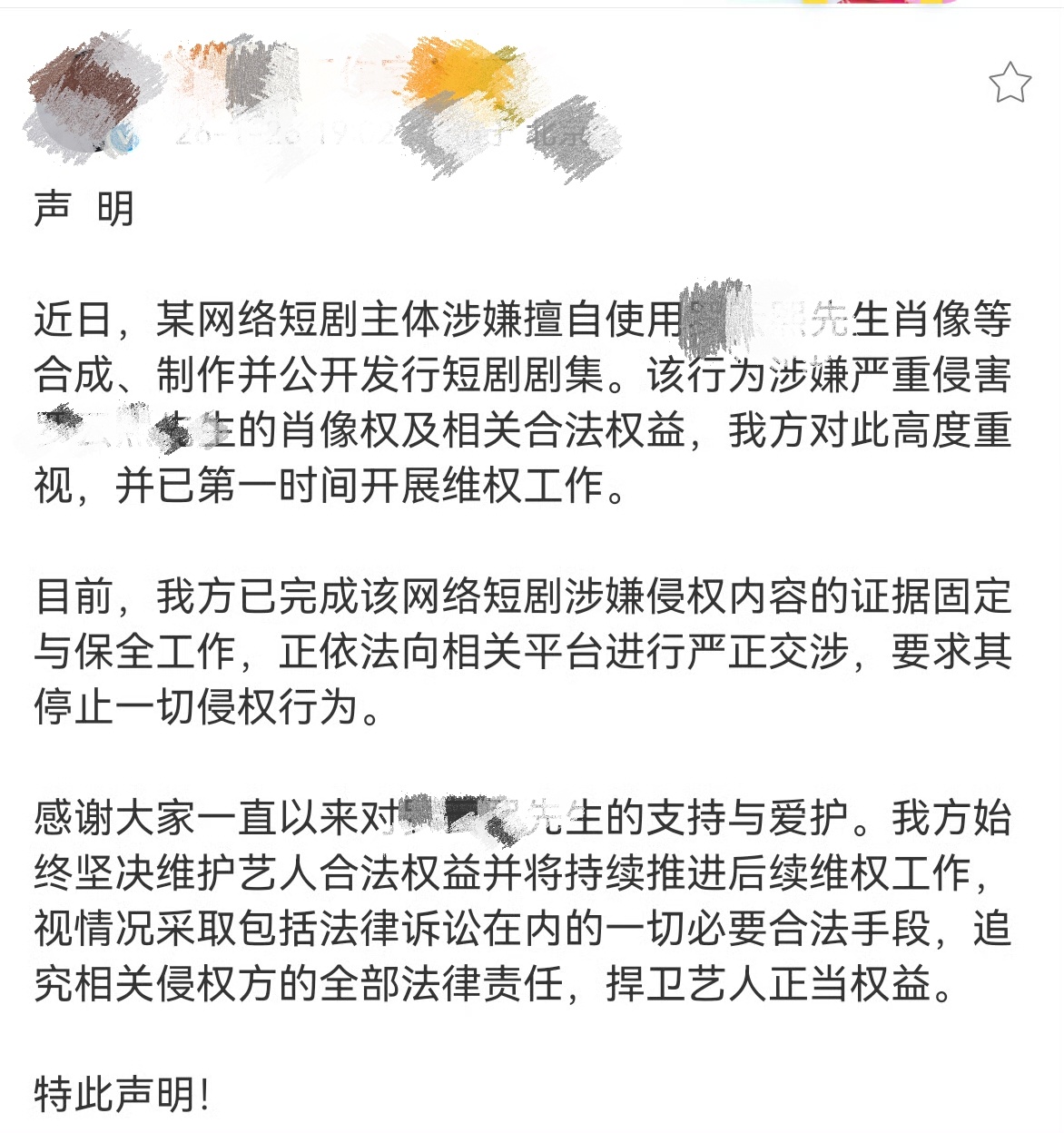Click the post timestamp text
The width and height of the screenshot is (1064, 1133).
[272, 134]
